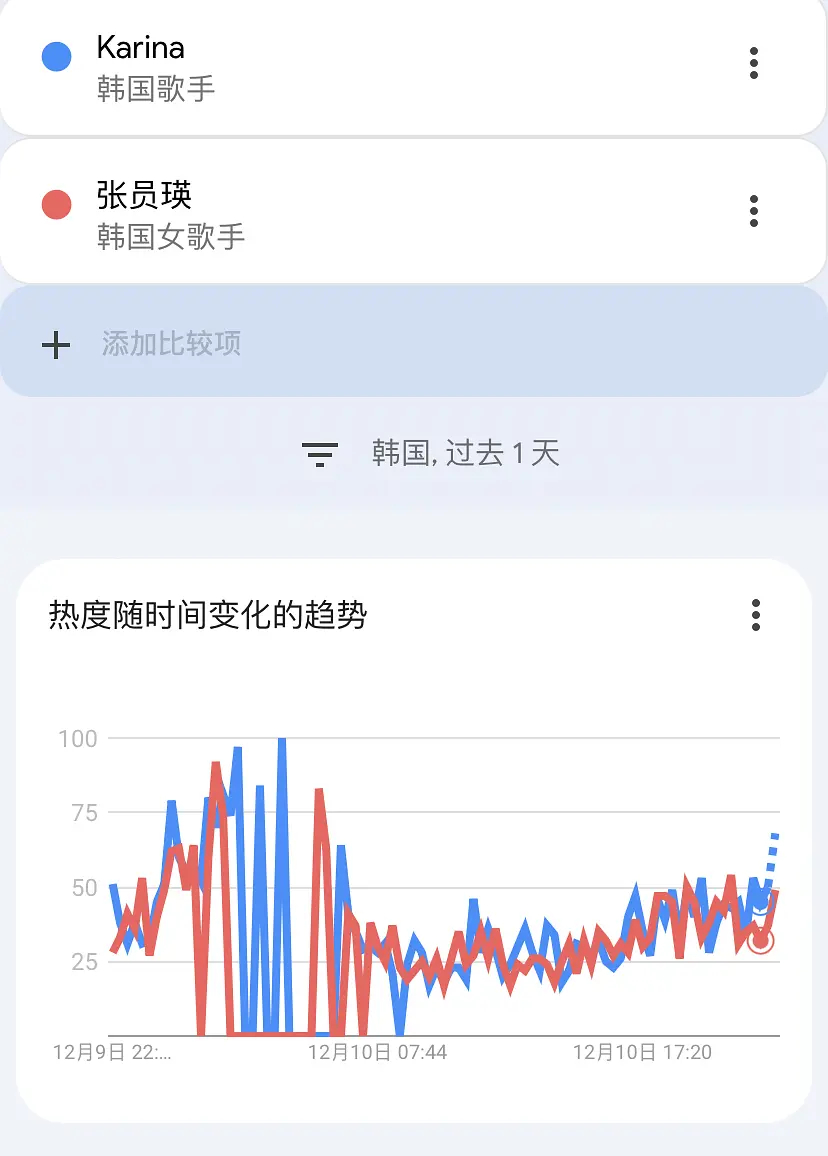Image resolution: width=828 pixels, height=1156 pixels.
Task: Click the filter icon next to 韩国
Action: [x=319, y=453]
